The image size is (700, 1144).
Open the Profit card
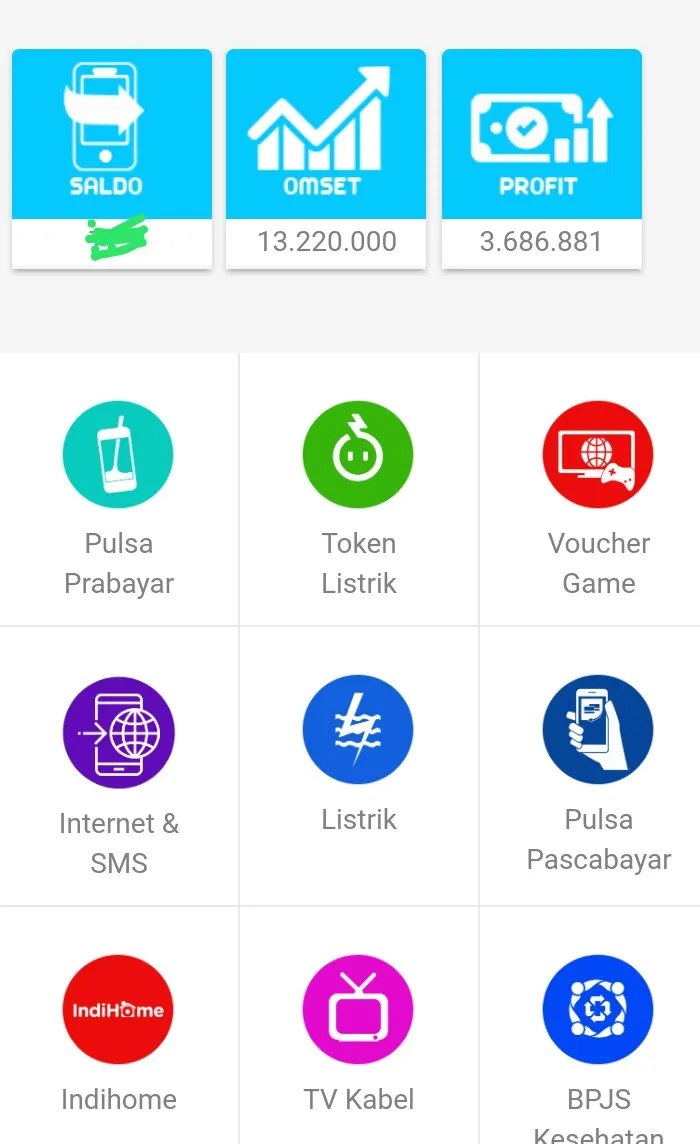click(542, 159)
